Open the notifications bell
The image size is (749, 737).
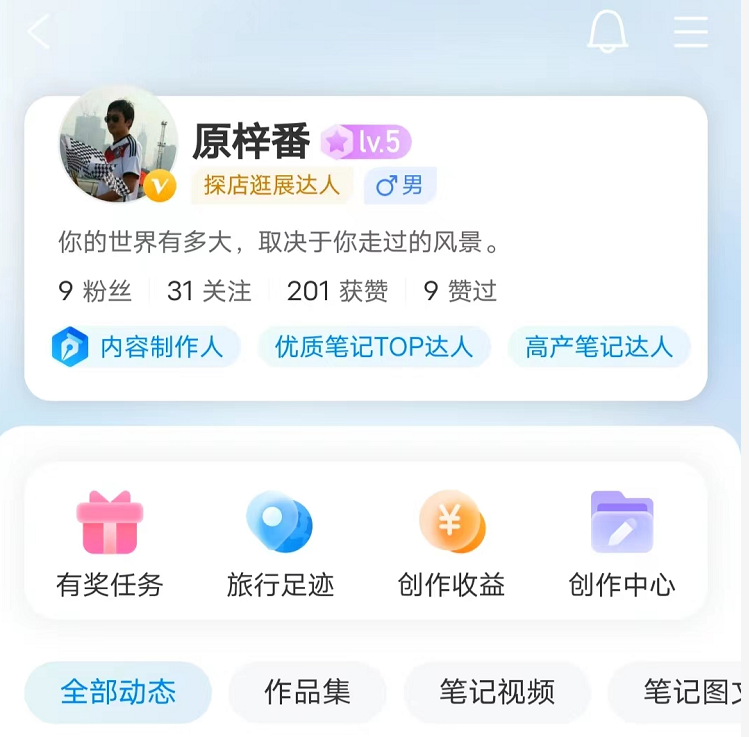pyautogui.click(x=607, y=32)
